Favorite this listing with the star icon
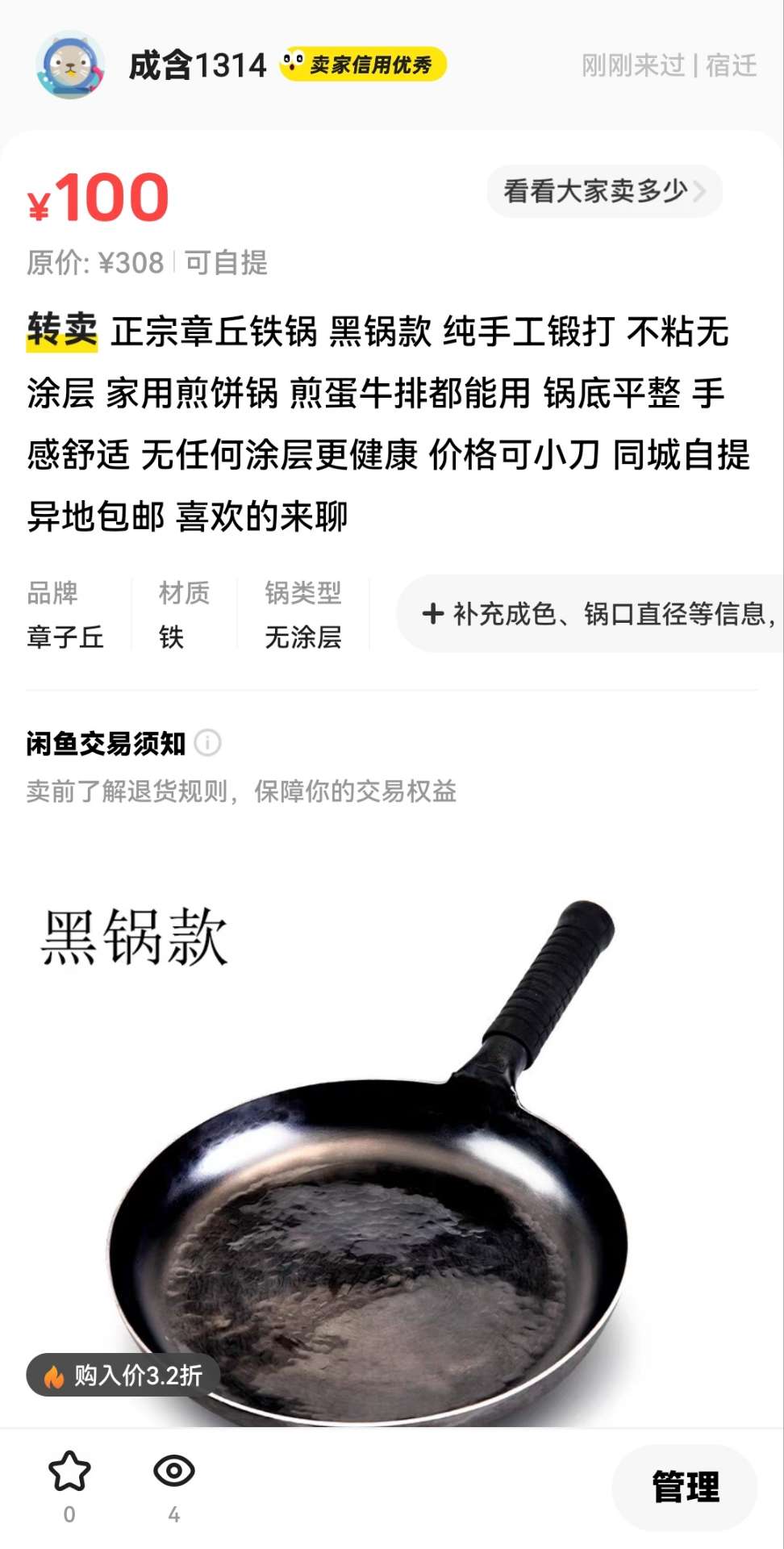784x1549 pixels. (69, 1472)
